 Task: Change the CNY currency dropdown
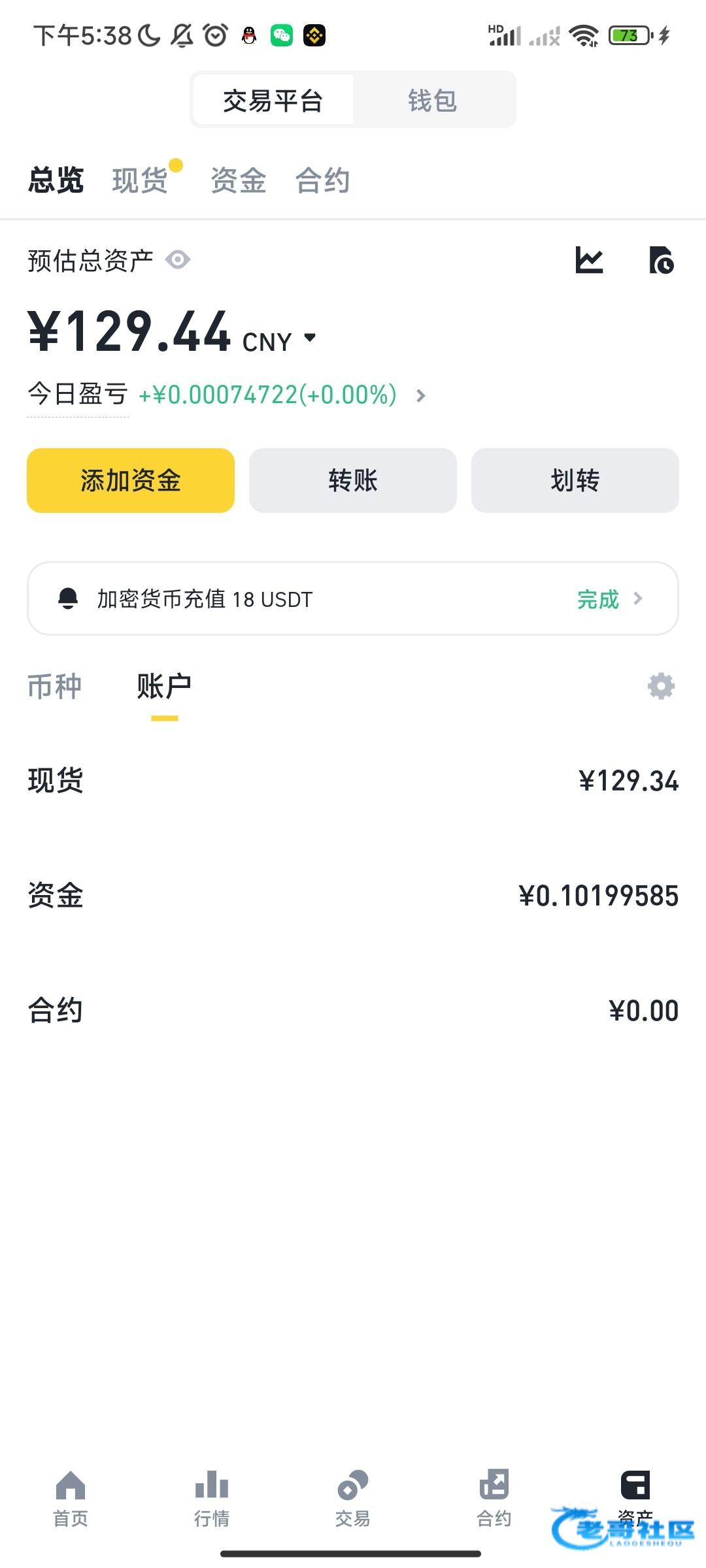280,341
